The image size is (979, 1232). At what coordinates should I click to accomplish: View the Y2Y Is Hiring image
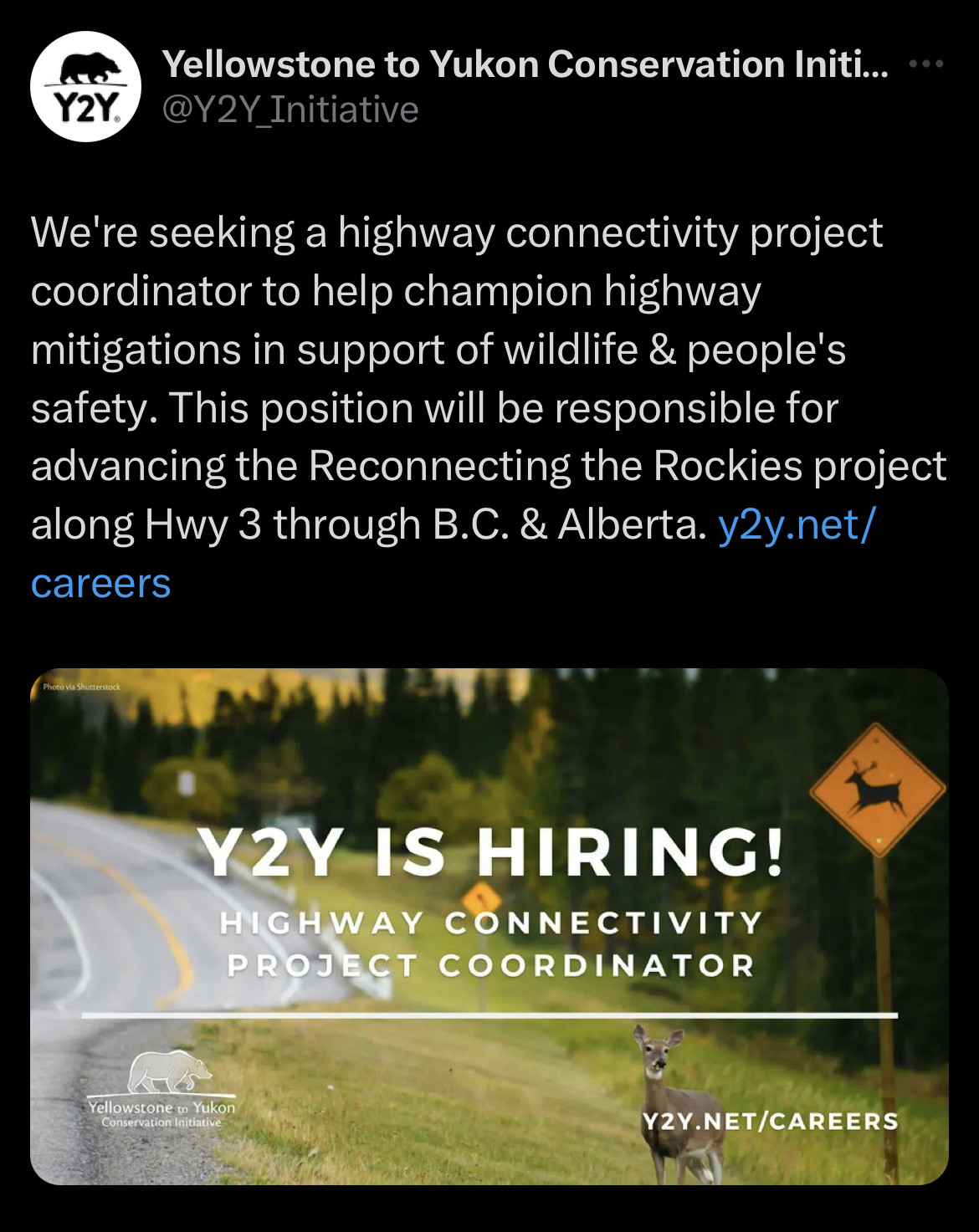pyautogui.click(x=489, y=926)
